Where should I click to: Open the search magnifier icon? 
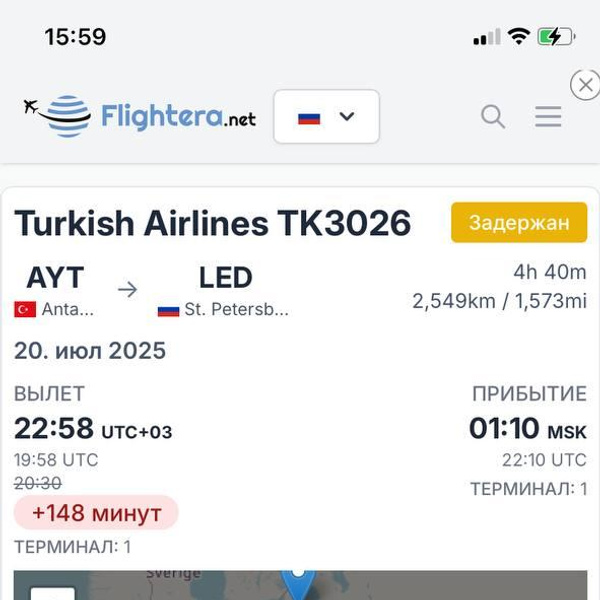point(492,117)
